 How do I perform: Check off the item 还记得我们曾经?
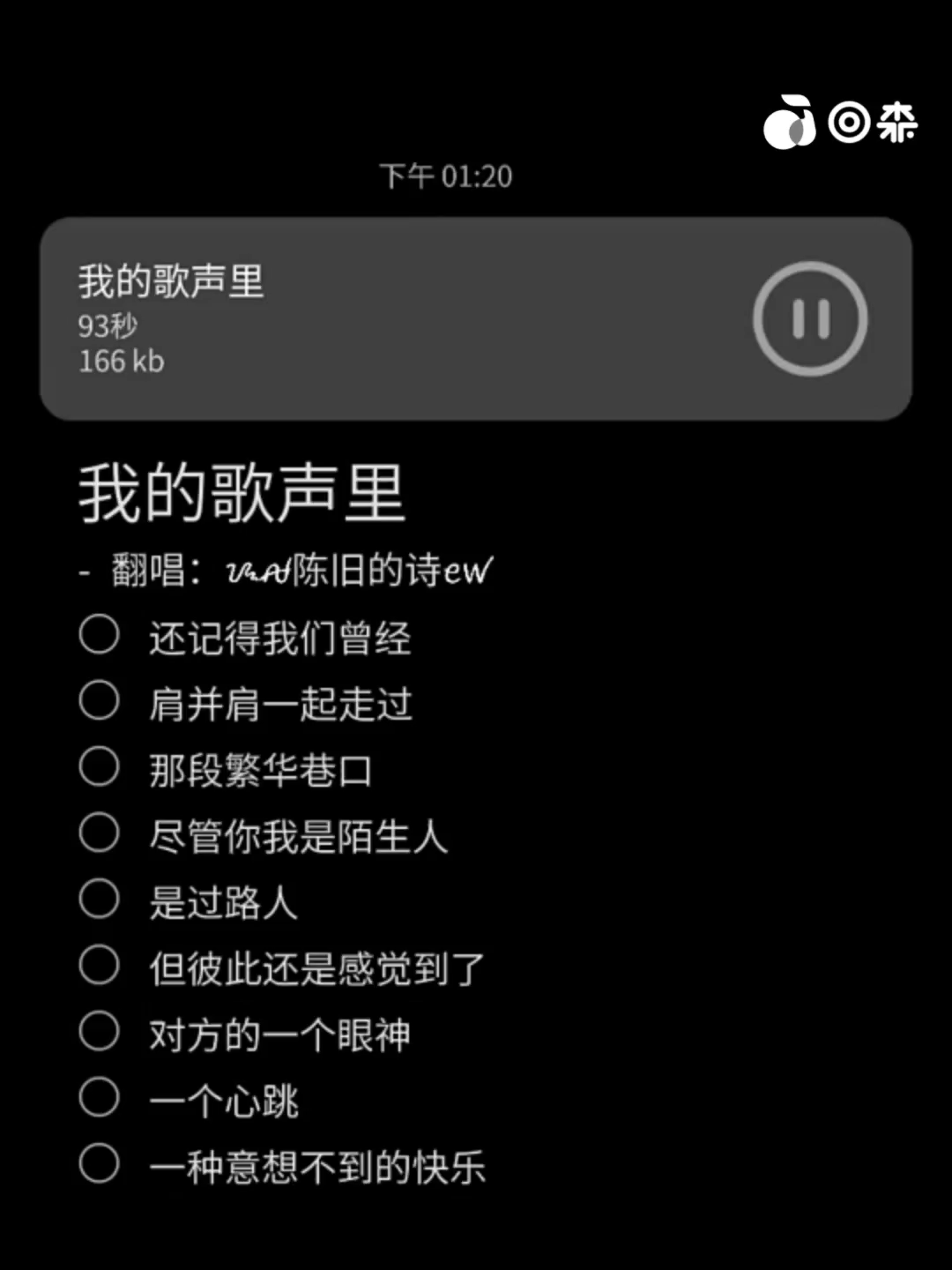99,634
